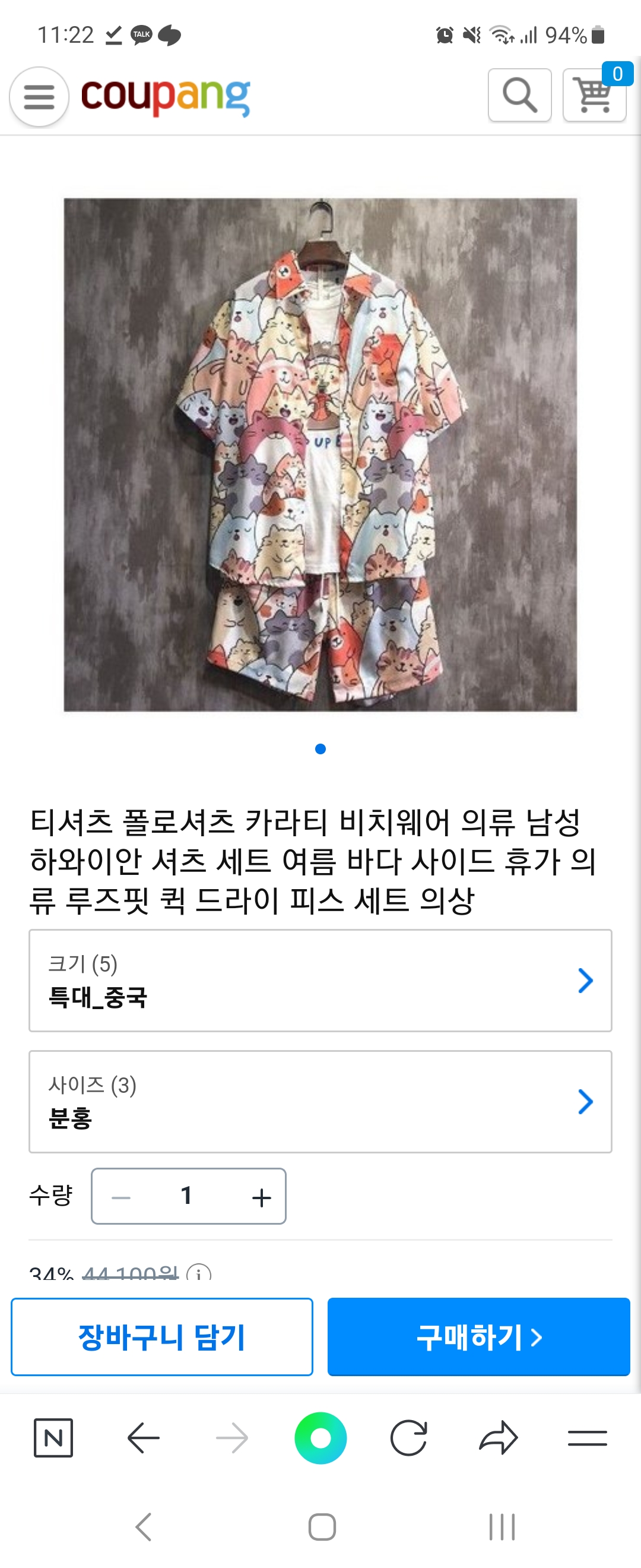Expand the 크기 (5) option selector
Viewport: 641px width, 1568px height.
320,980
